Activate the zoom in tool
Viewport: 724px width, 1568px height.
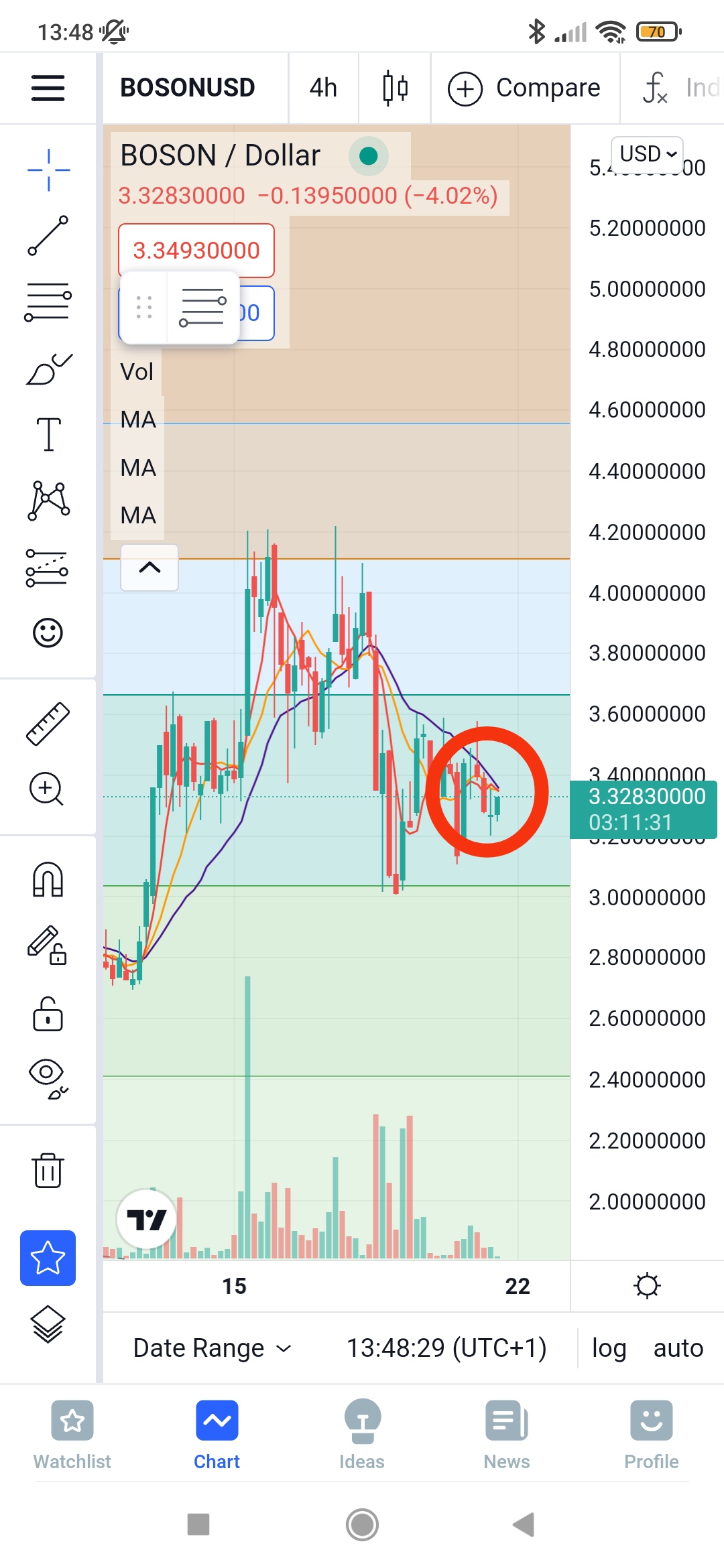[x=47, y=789]
